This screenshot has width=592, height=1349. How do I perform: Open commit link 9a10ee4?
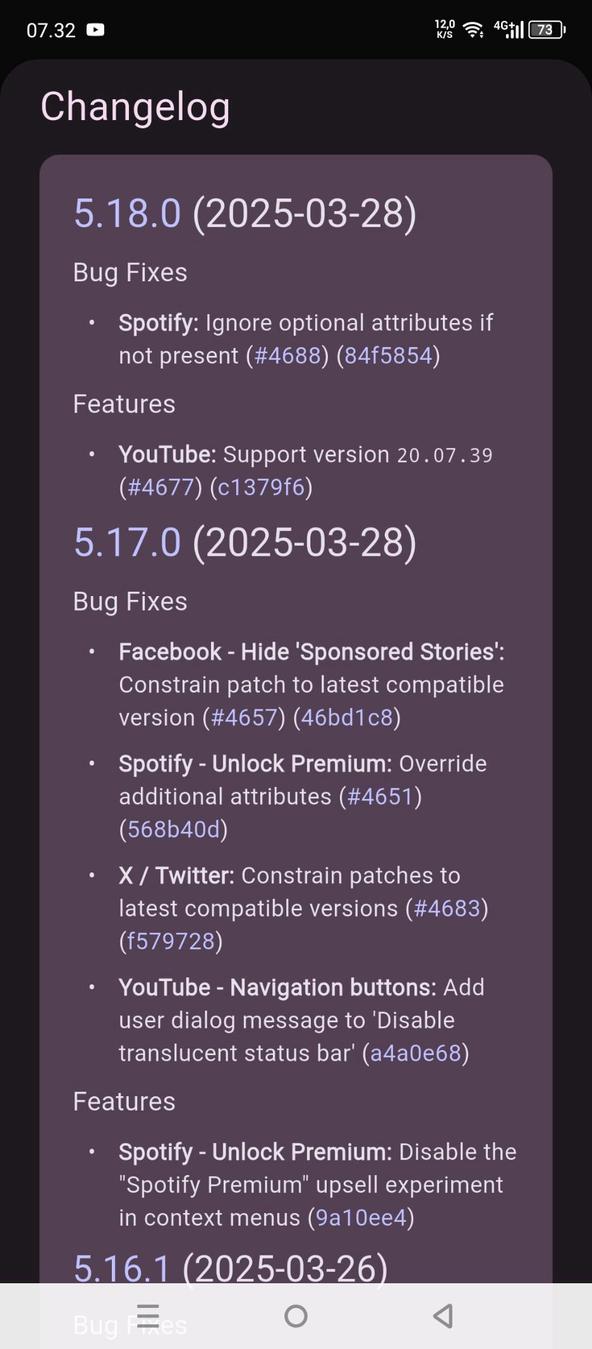pyautogui.click(x=360, y=1218)
